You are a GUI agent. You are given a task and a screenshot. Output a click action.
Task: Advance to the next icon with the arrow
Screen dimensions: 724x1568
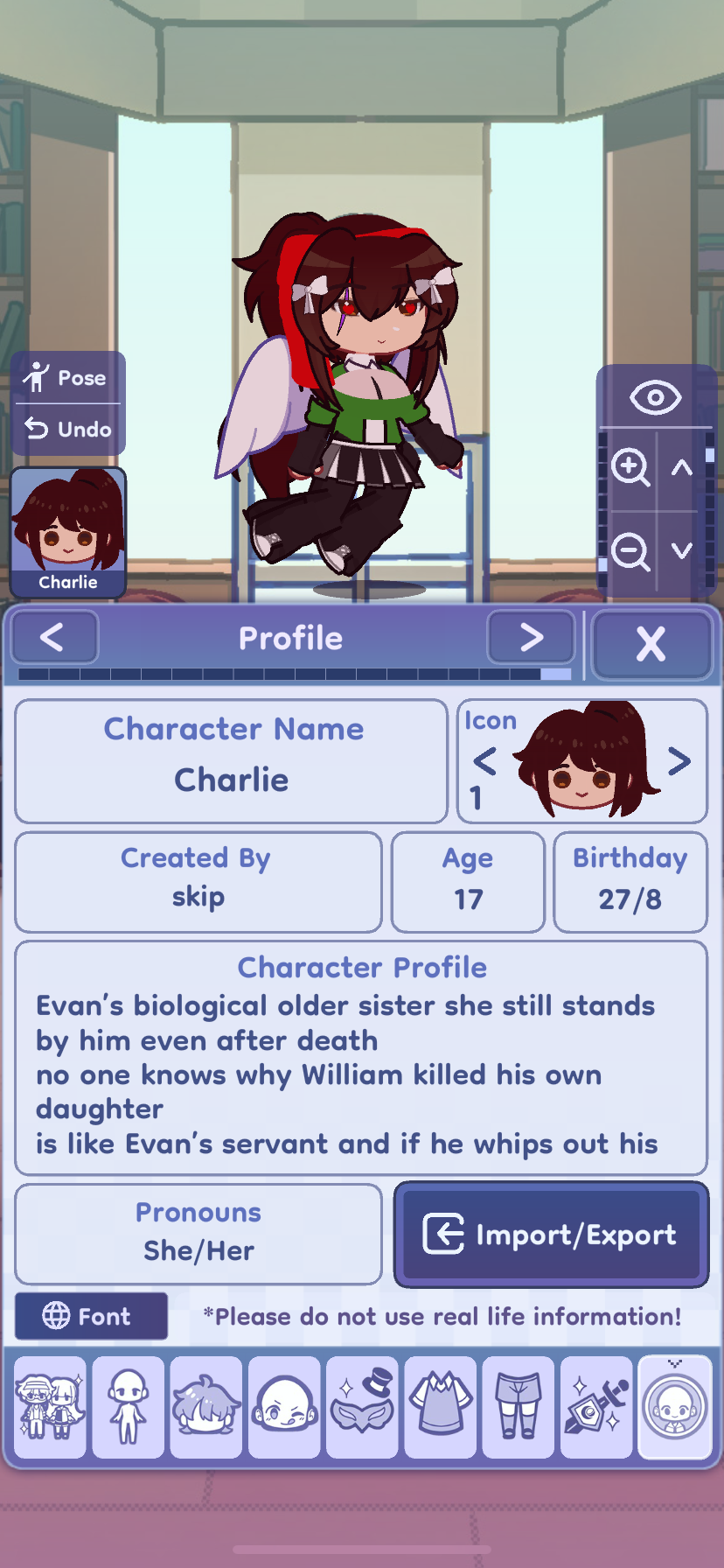(680, 761)
